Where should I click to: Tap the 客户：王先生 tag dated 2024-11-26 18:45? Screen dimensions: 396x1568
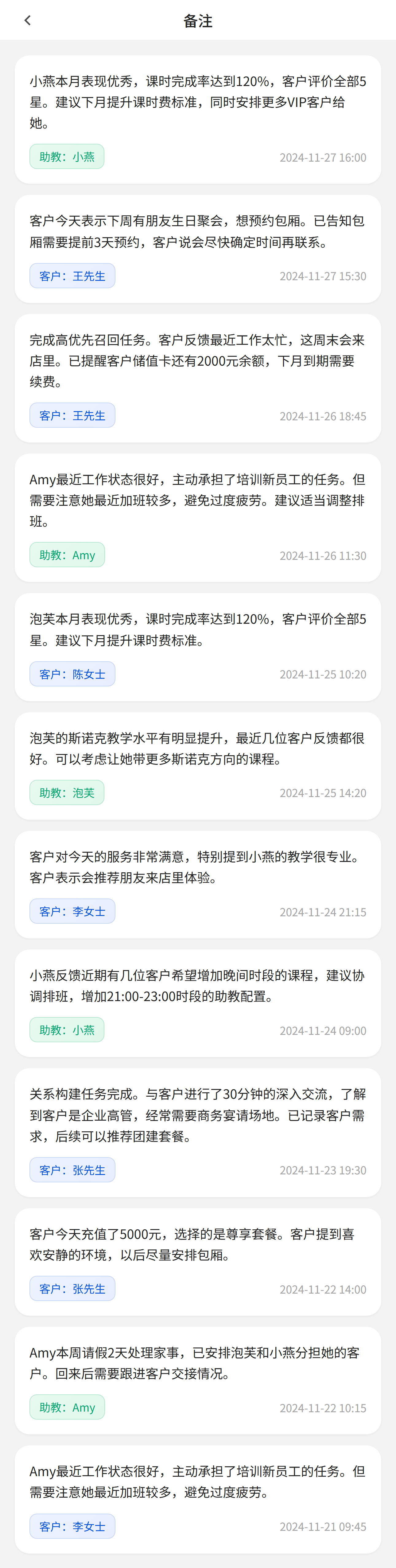pos(72,416)
